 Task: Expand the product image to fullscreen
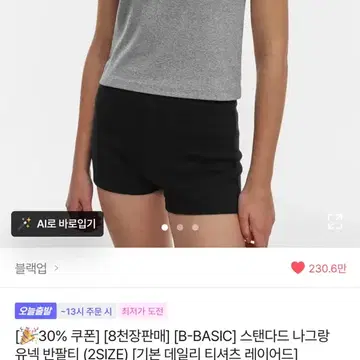[335, 222]
